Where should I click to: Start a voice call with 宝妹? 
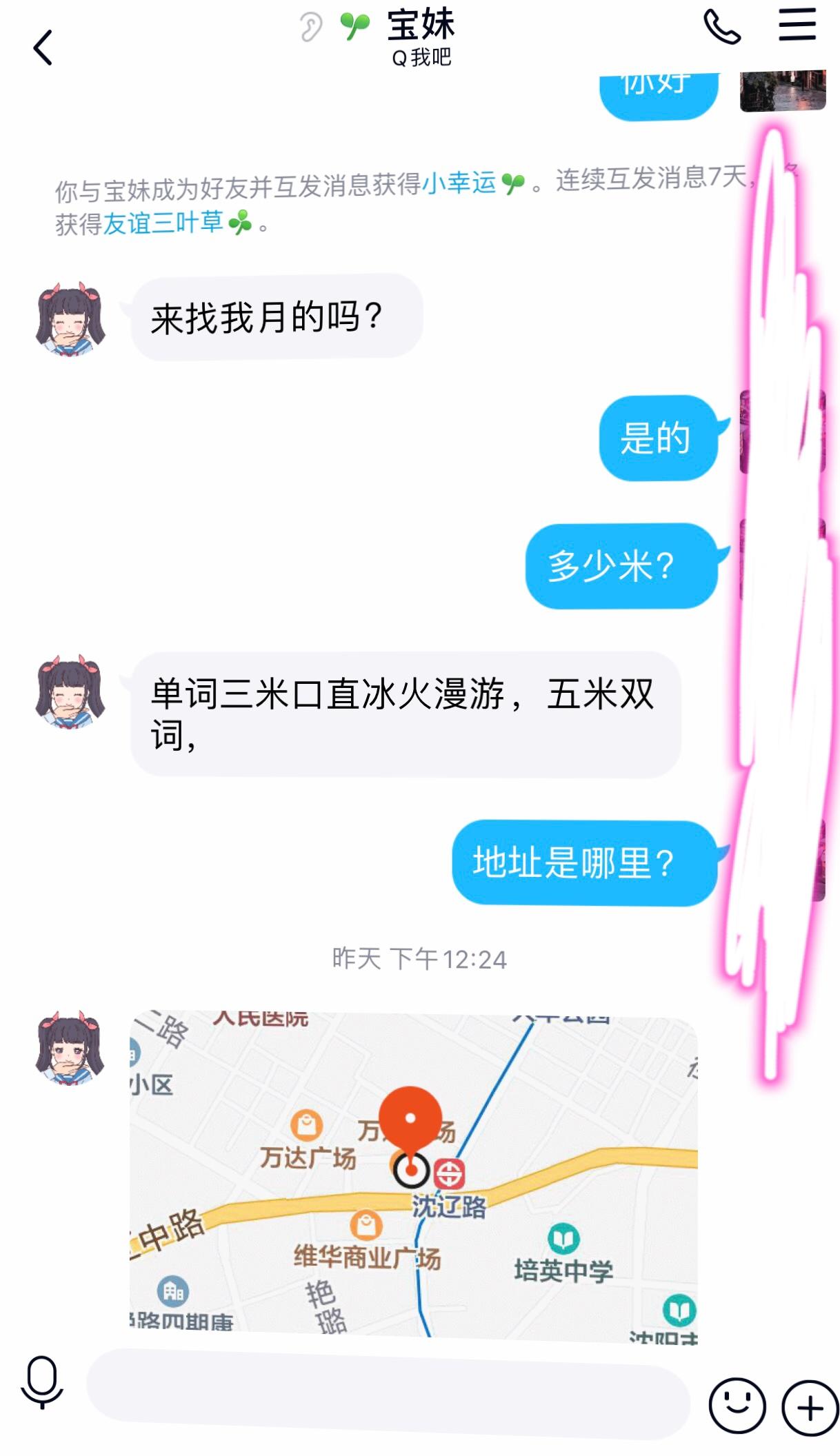point(721,28)
